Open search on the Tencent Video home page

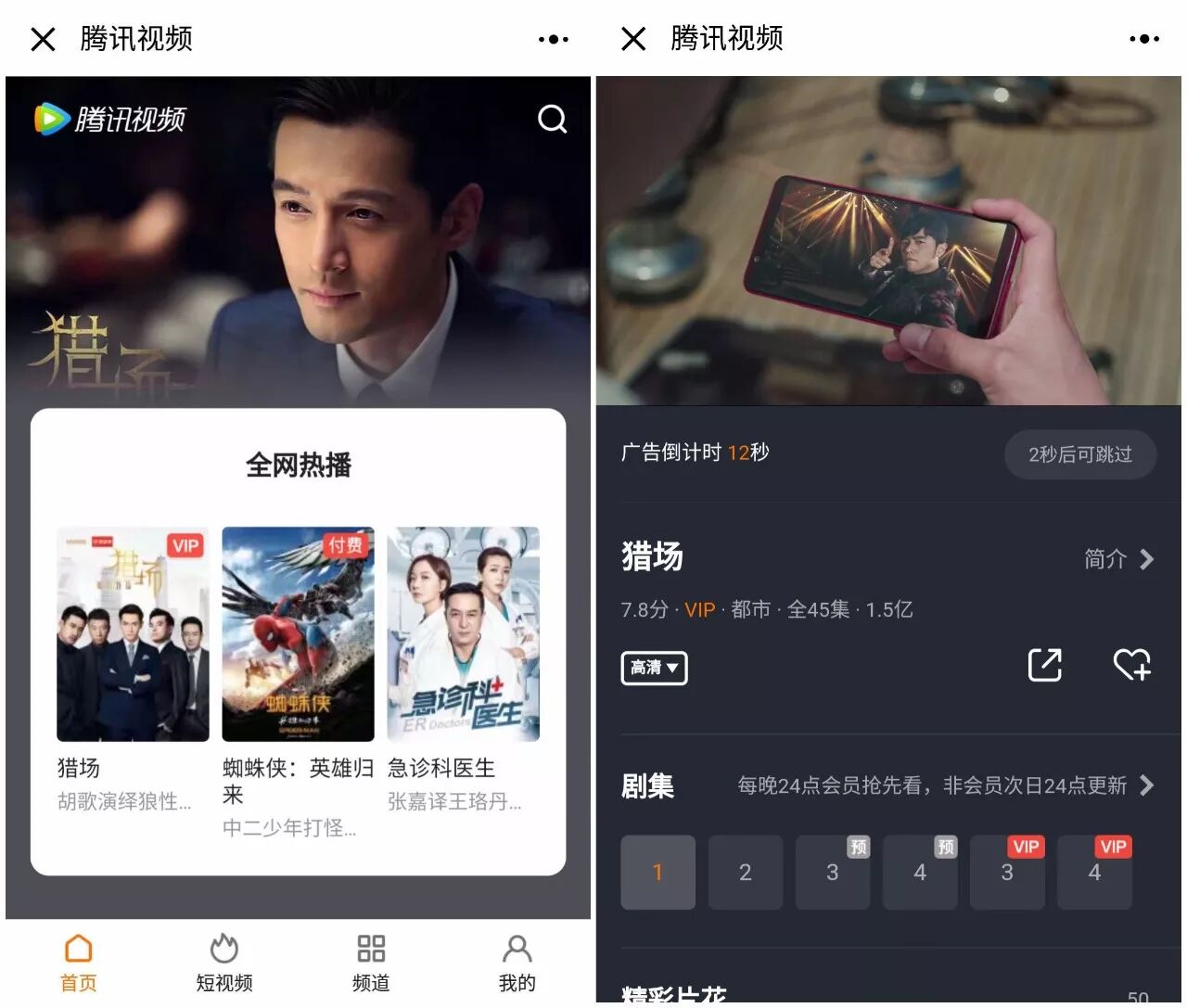pos(553,119)
